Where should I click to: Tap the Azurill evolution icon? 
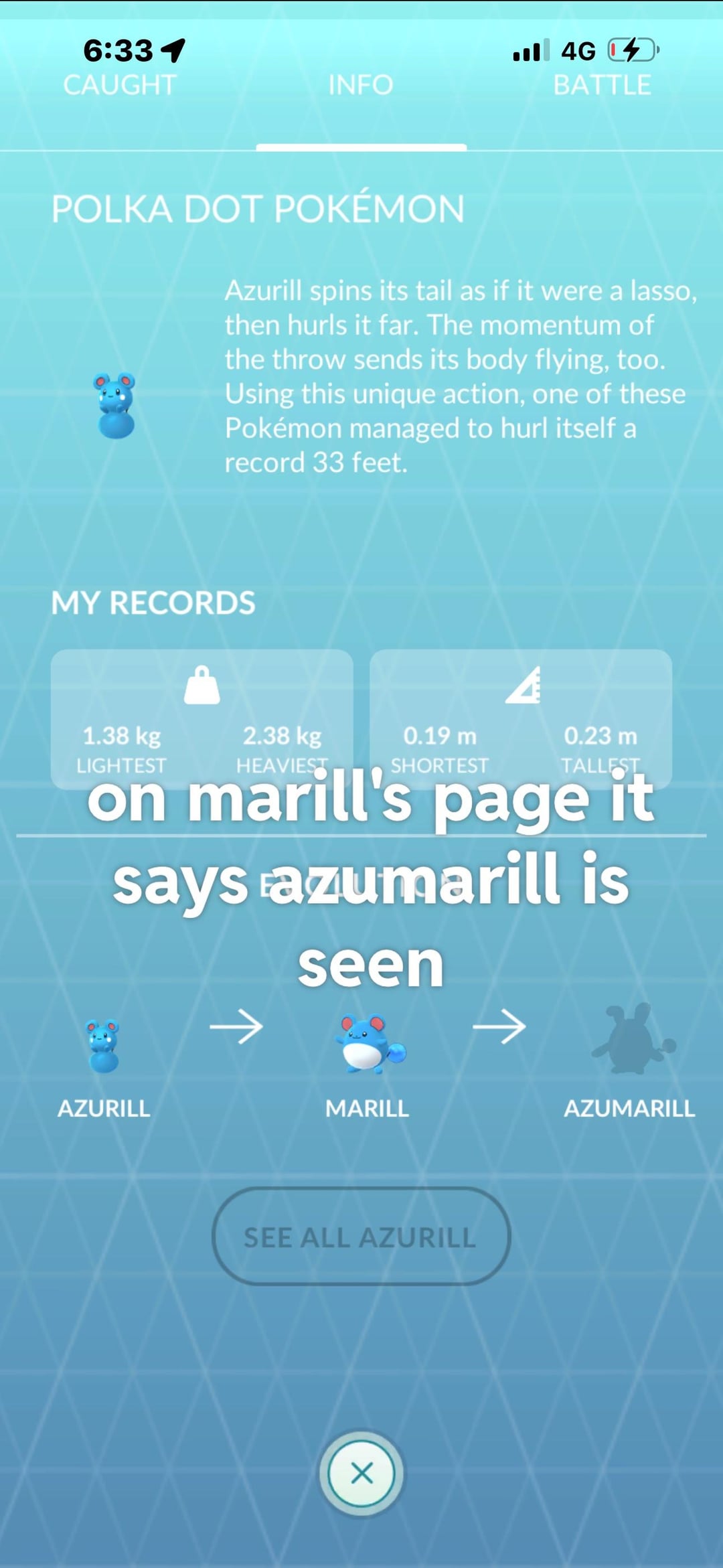(x=103, y=1046)
